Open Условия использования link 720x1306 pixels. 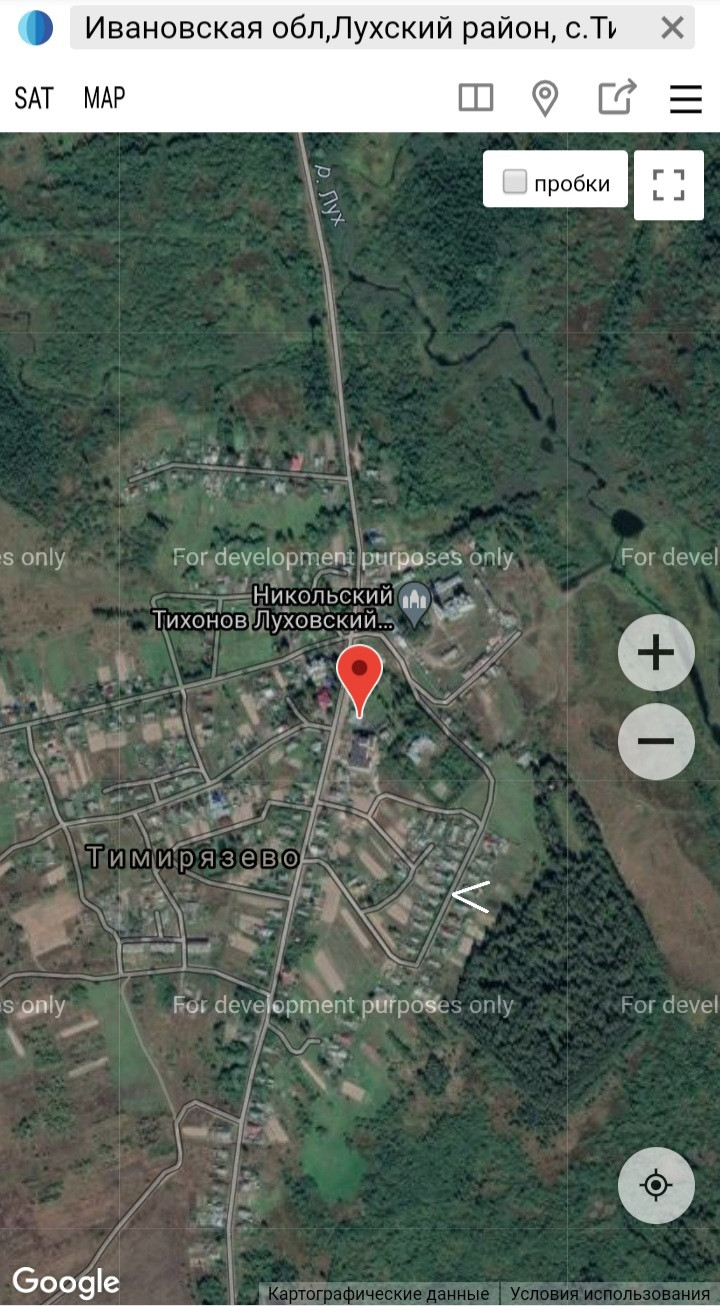pos(610,1294)
